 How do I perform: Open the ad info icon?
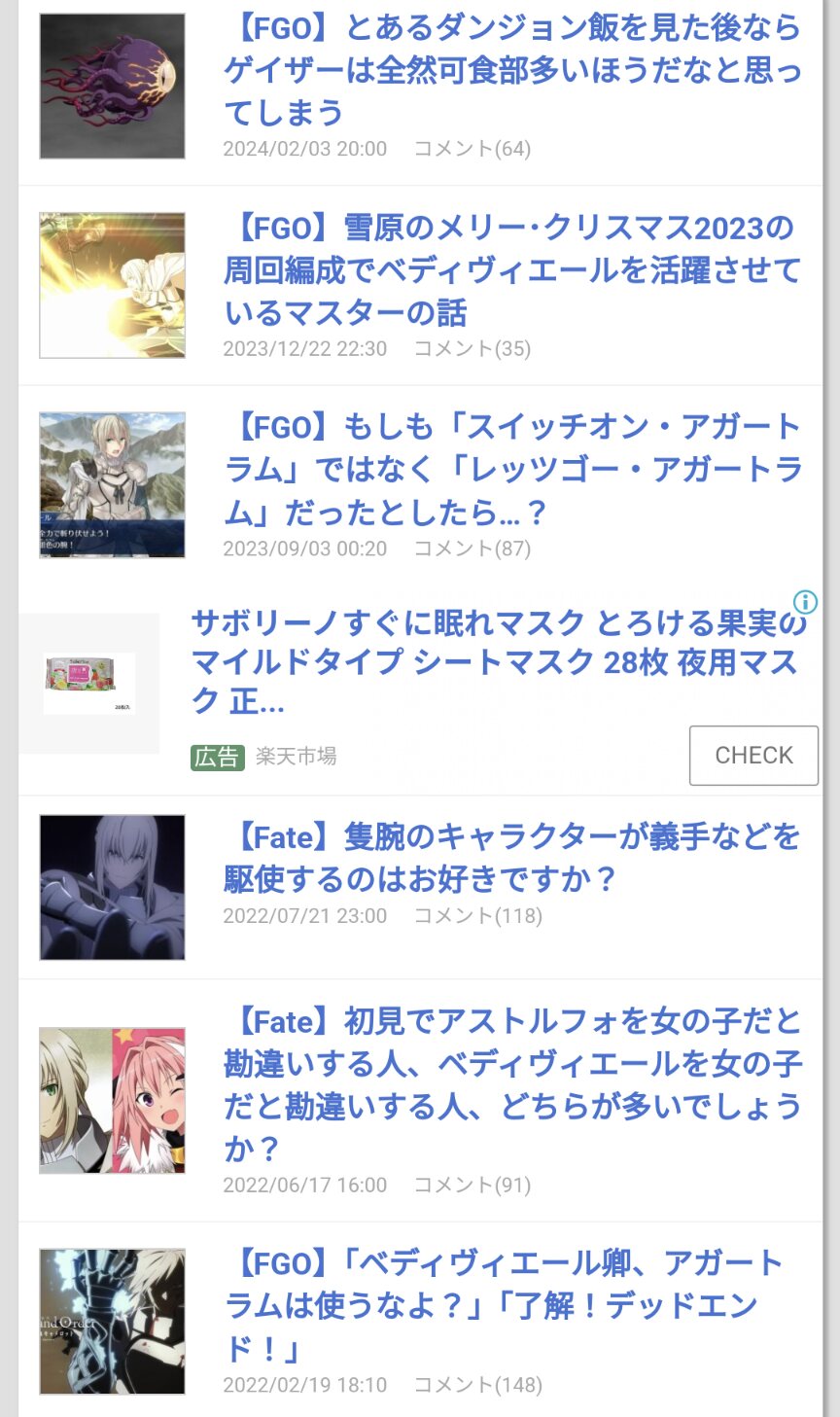(x=805, y=602)
